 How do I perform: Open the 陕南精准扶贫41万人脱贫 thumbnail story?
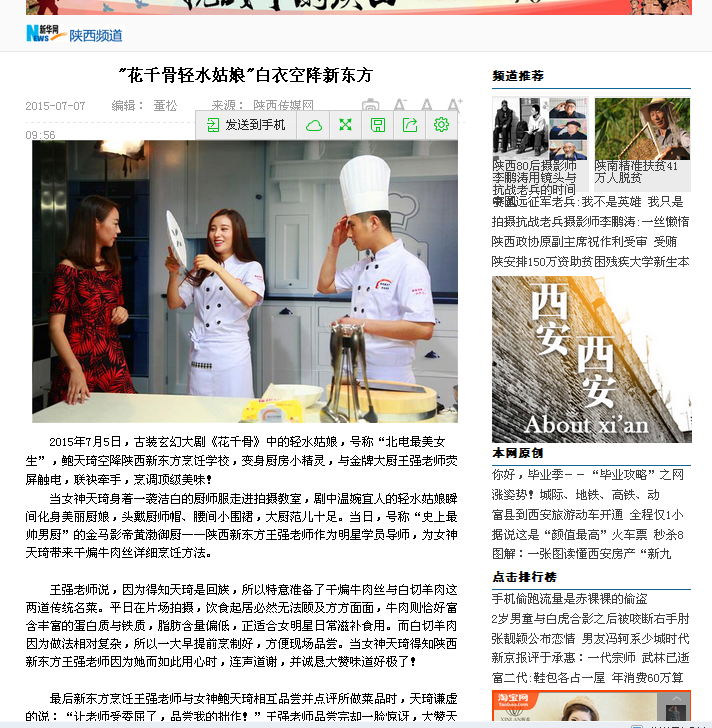click(x=642, y=128)
